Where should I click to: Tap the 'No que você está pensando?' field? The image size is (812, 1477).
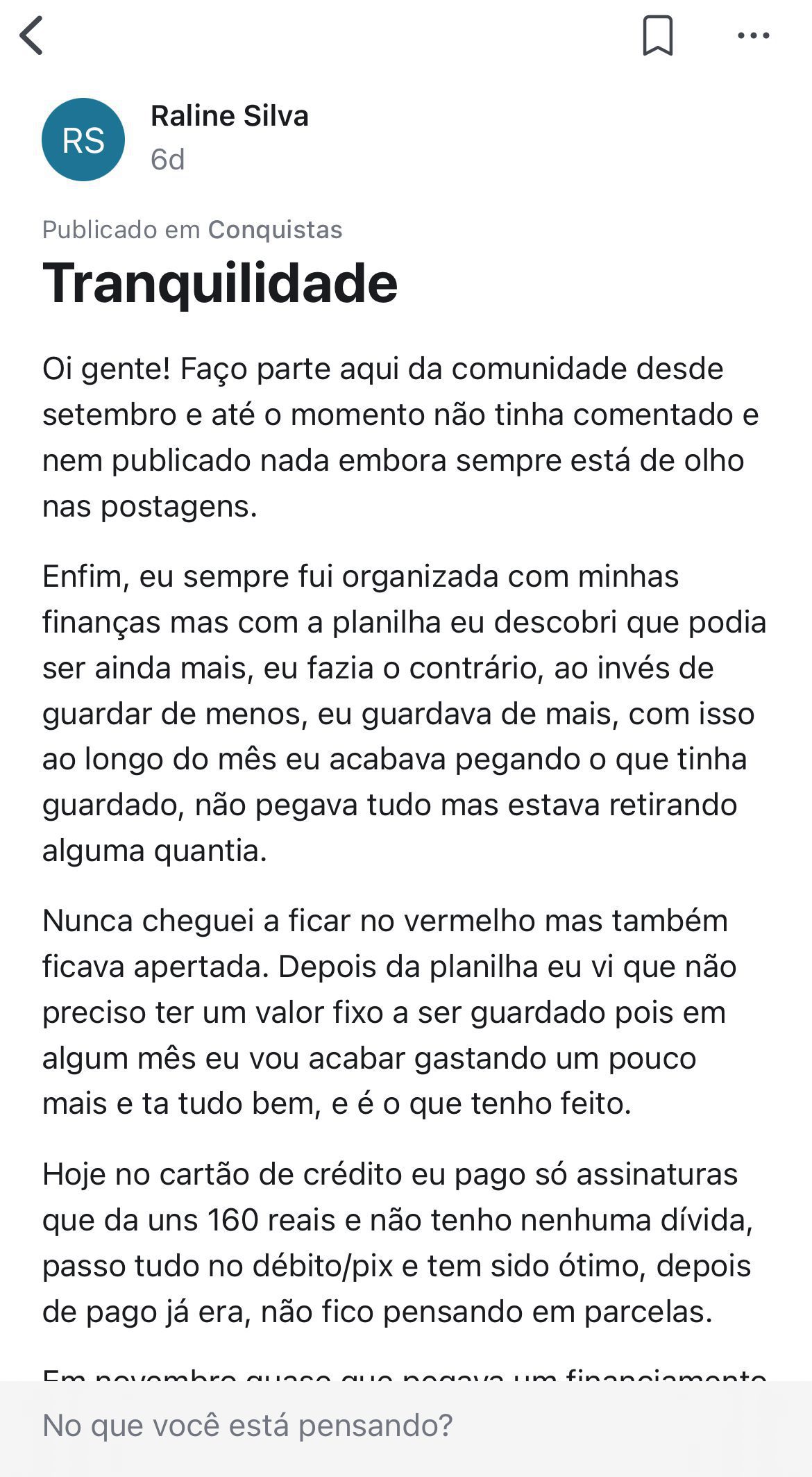click(x=406, y=1425)
